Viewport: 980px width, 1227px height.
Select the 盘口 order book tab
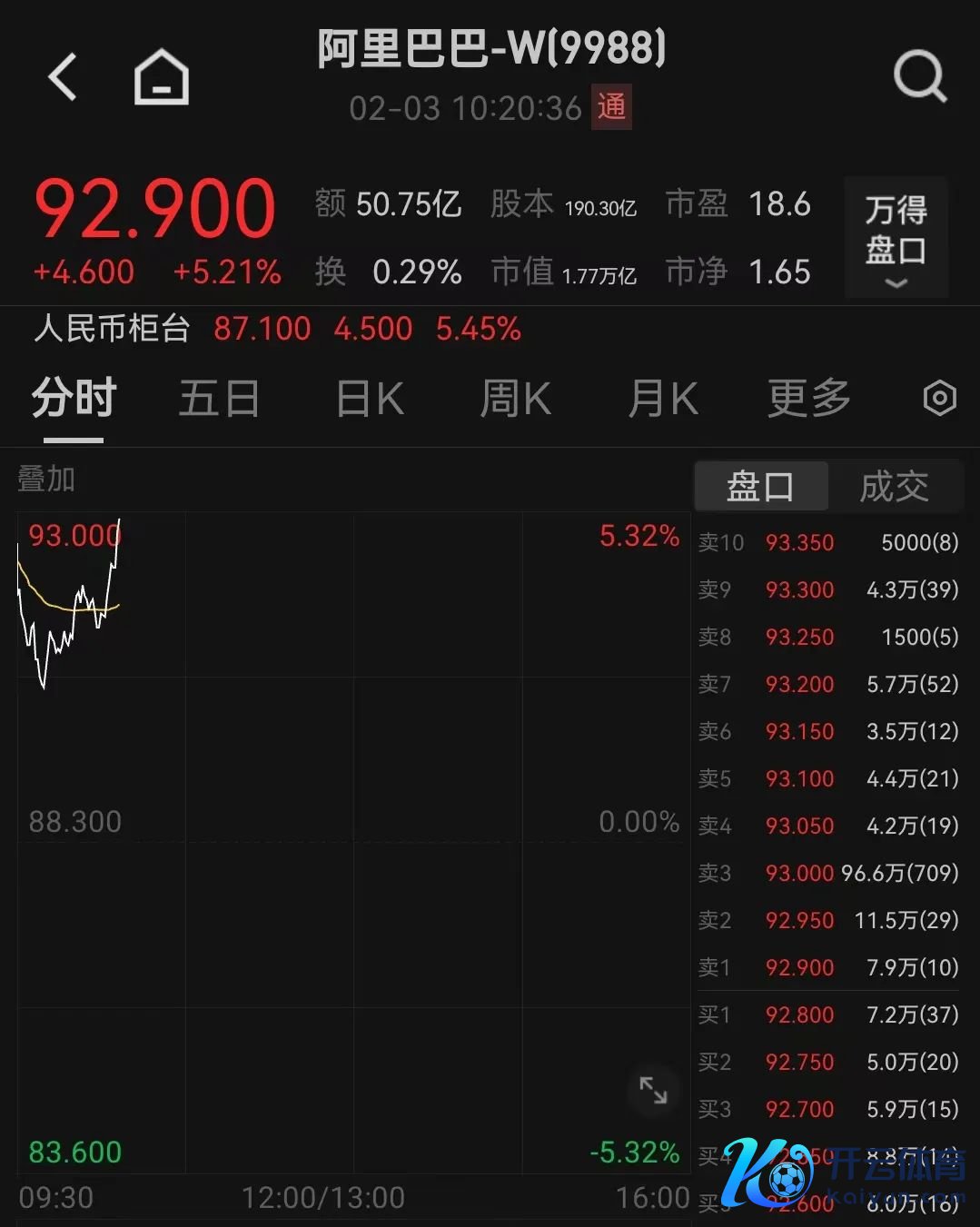point(761,487)
